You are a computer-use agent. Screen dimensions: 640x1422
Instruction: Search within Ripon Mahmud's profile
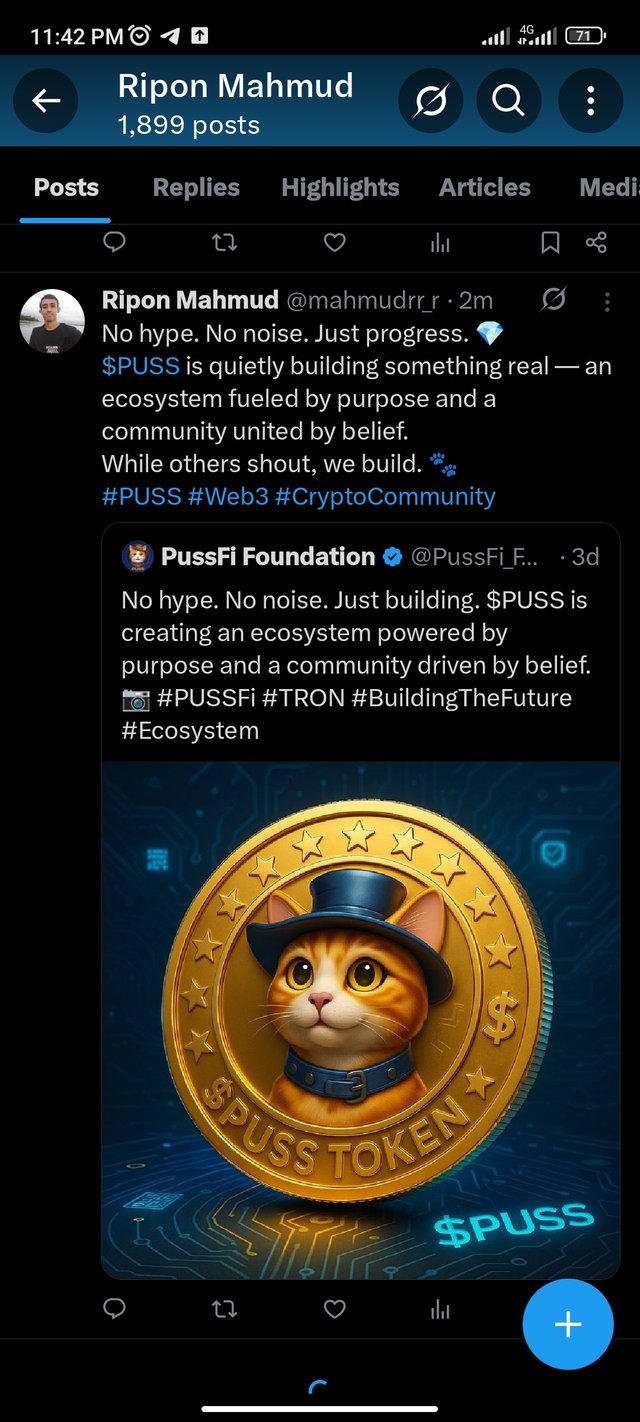tap(508, 100)
